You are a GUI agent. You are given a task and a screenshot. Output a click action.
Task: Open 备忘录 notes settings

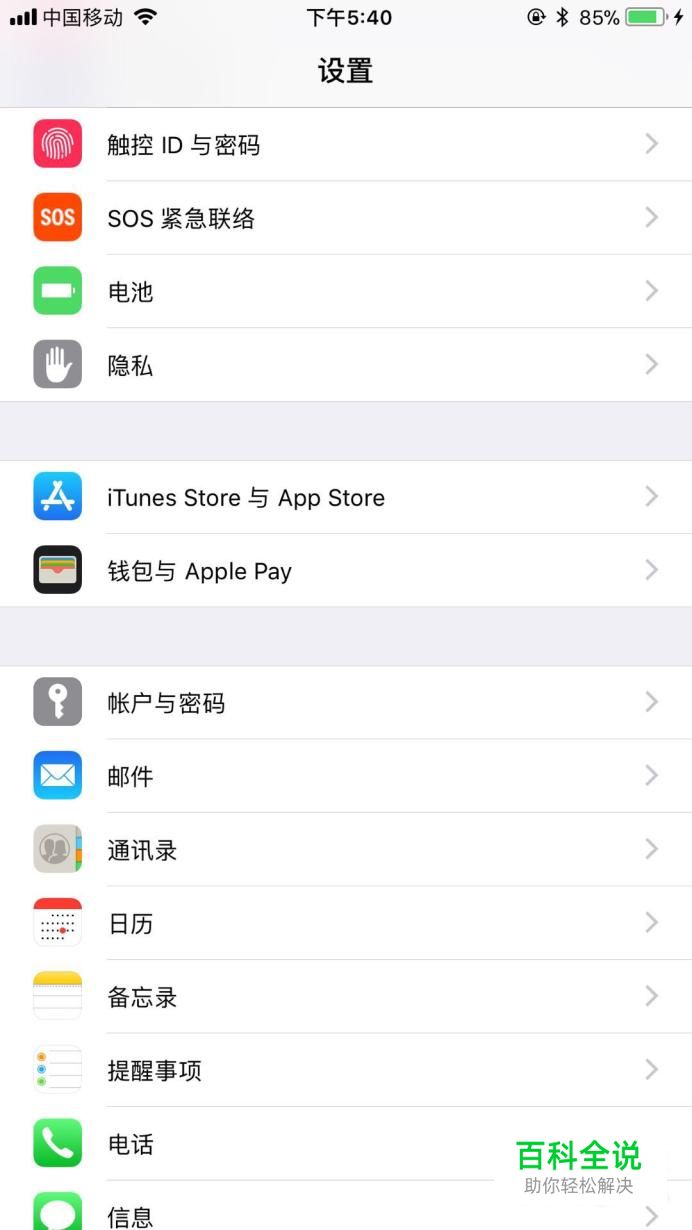346,996
